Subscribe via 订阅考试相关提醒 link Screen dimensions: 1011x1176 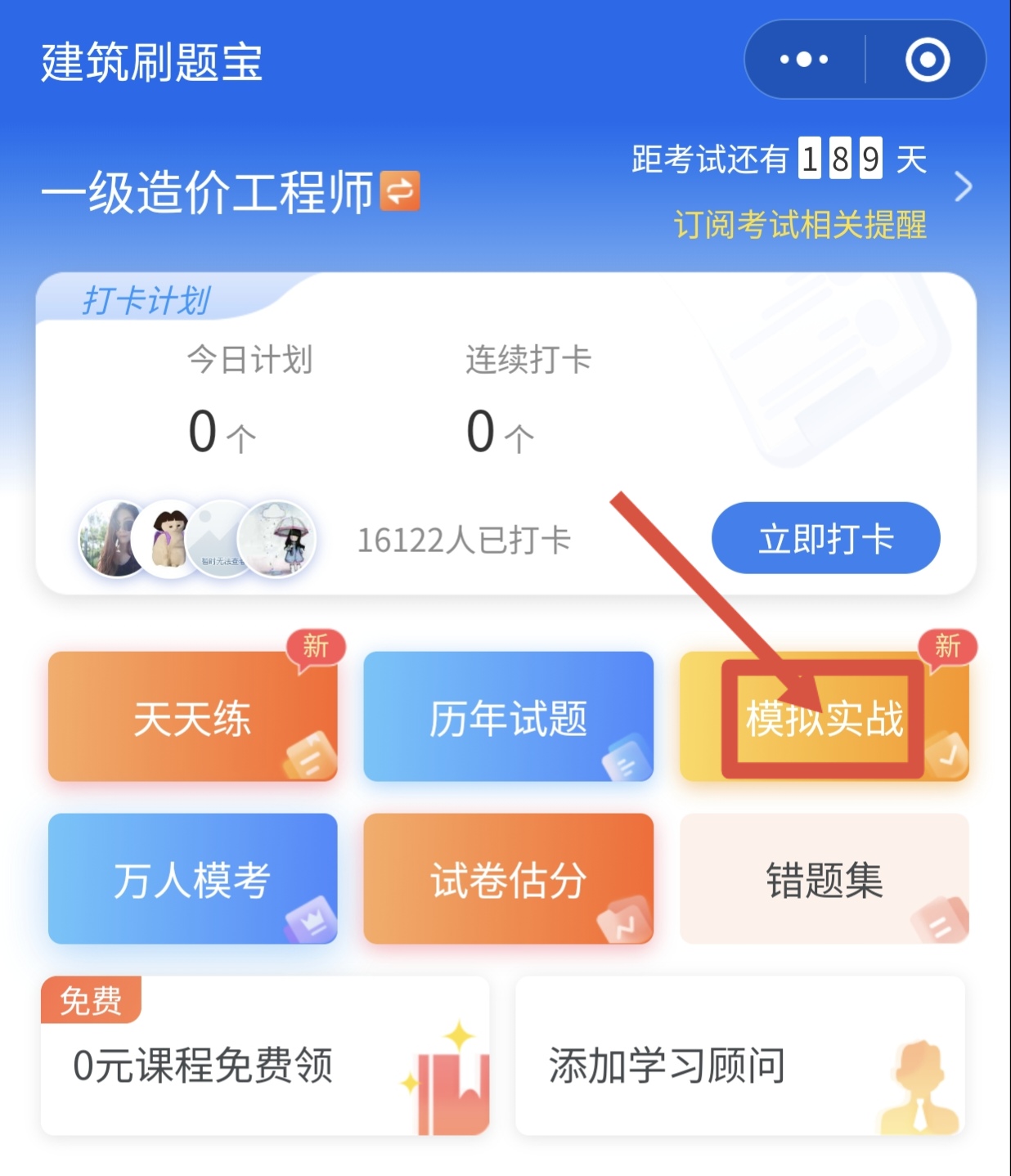click(x=799, y=225)
